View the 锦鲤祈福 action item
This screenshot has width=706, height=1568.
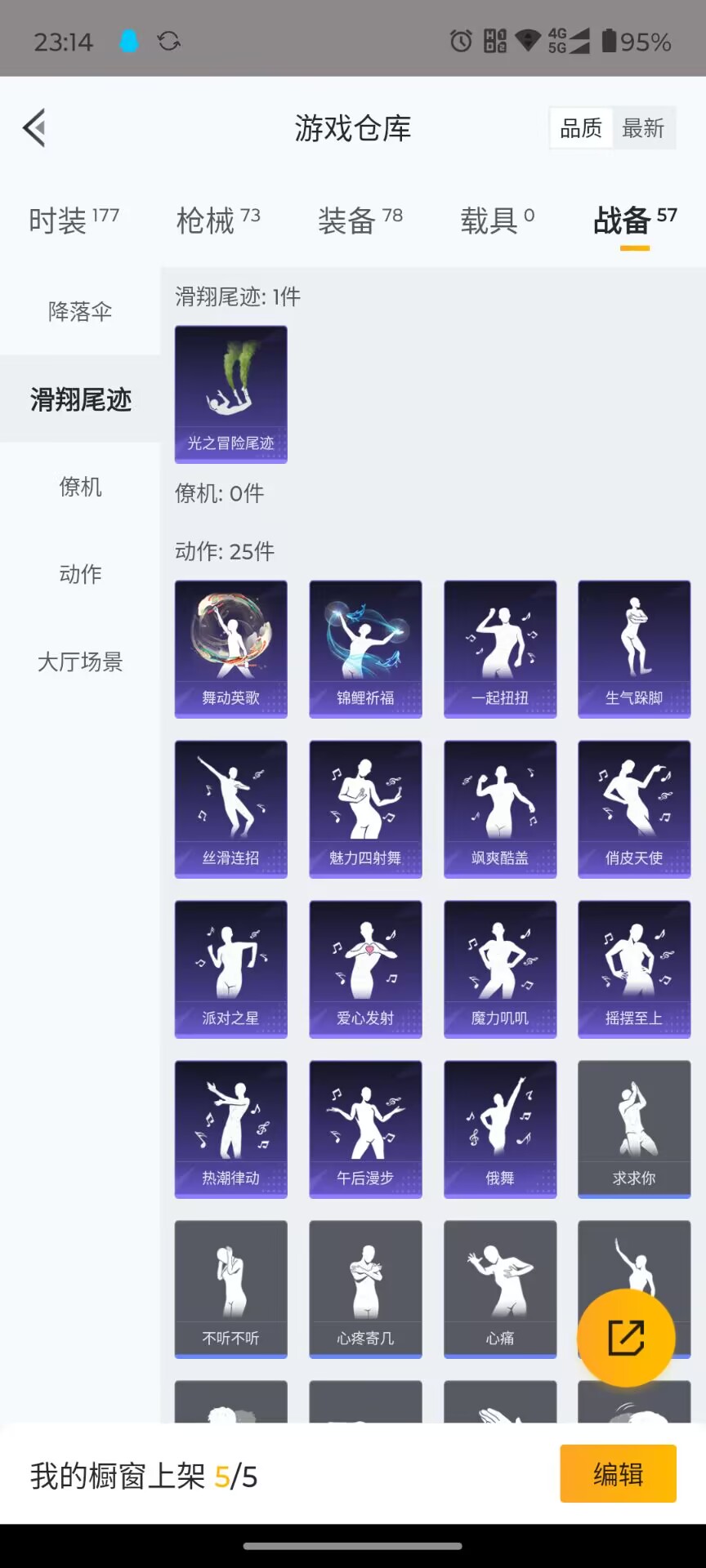(365, 649)
